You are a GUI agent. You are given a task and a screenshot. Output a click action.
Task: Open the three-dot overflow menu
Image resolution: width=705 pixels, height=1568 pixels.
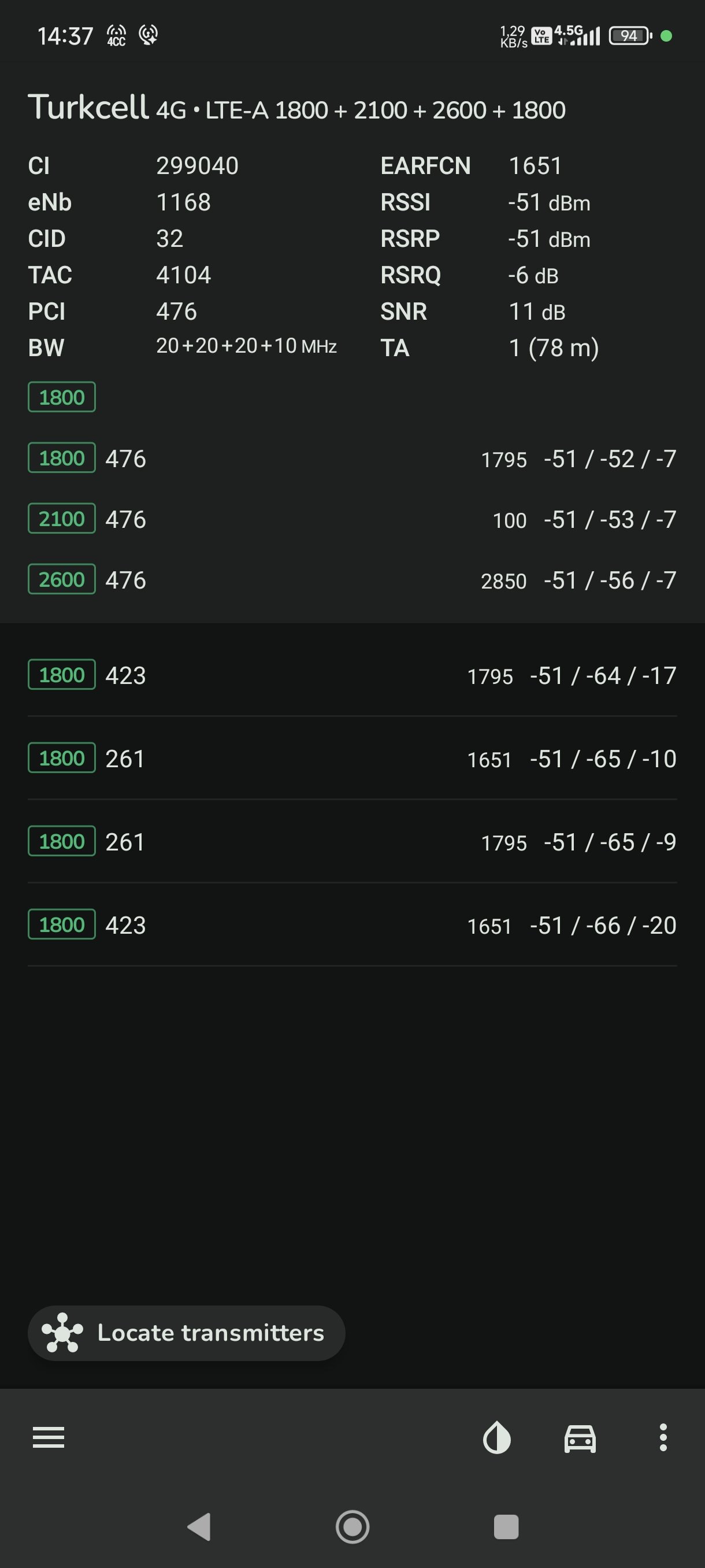(x=663, y=1437)
